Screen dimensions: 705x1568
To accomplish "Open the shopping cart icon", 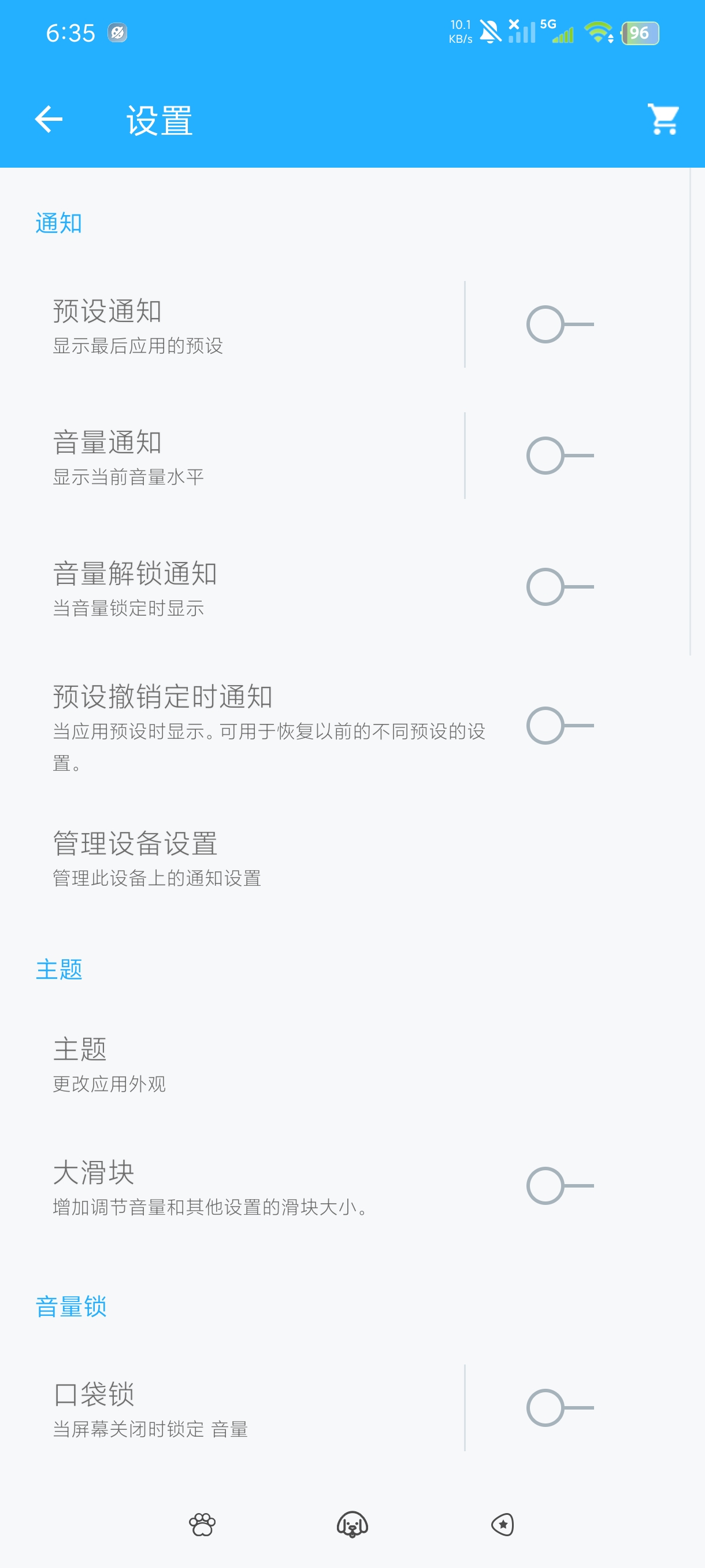I will (663, 119).
